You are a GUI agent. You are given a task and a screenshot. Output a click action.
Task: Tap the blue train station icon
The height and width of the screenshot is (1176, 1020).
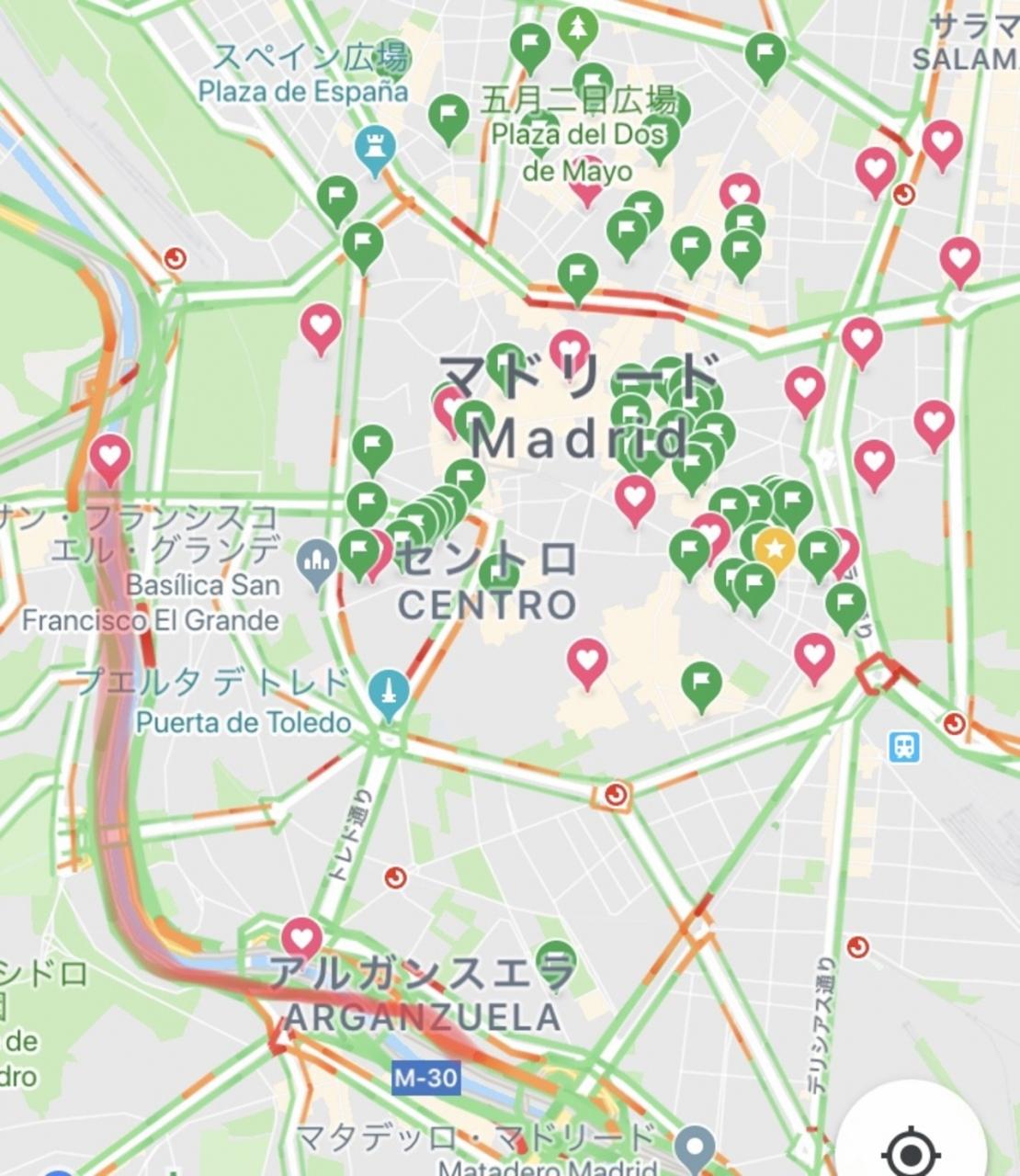[x=905, y=746]
